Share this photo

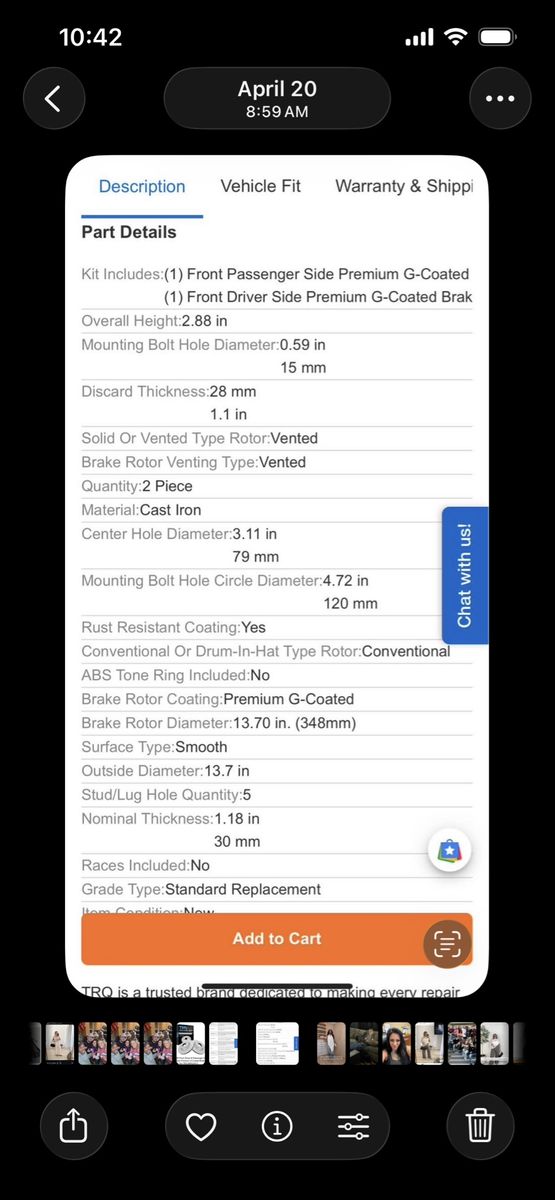73,1126
